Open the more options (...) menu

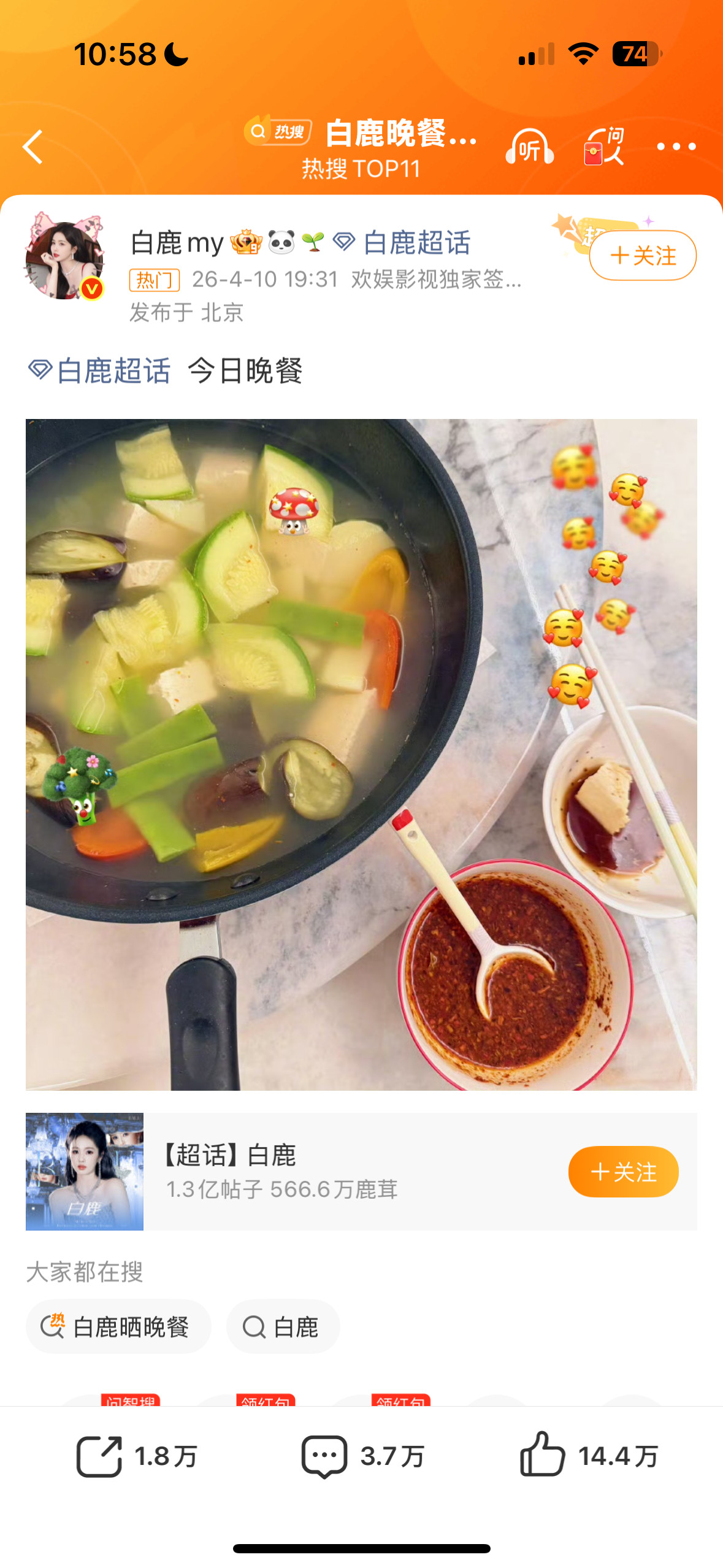click(x=676, y=147)
